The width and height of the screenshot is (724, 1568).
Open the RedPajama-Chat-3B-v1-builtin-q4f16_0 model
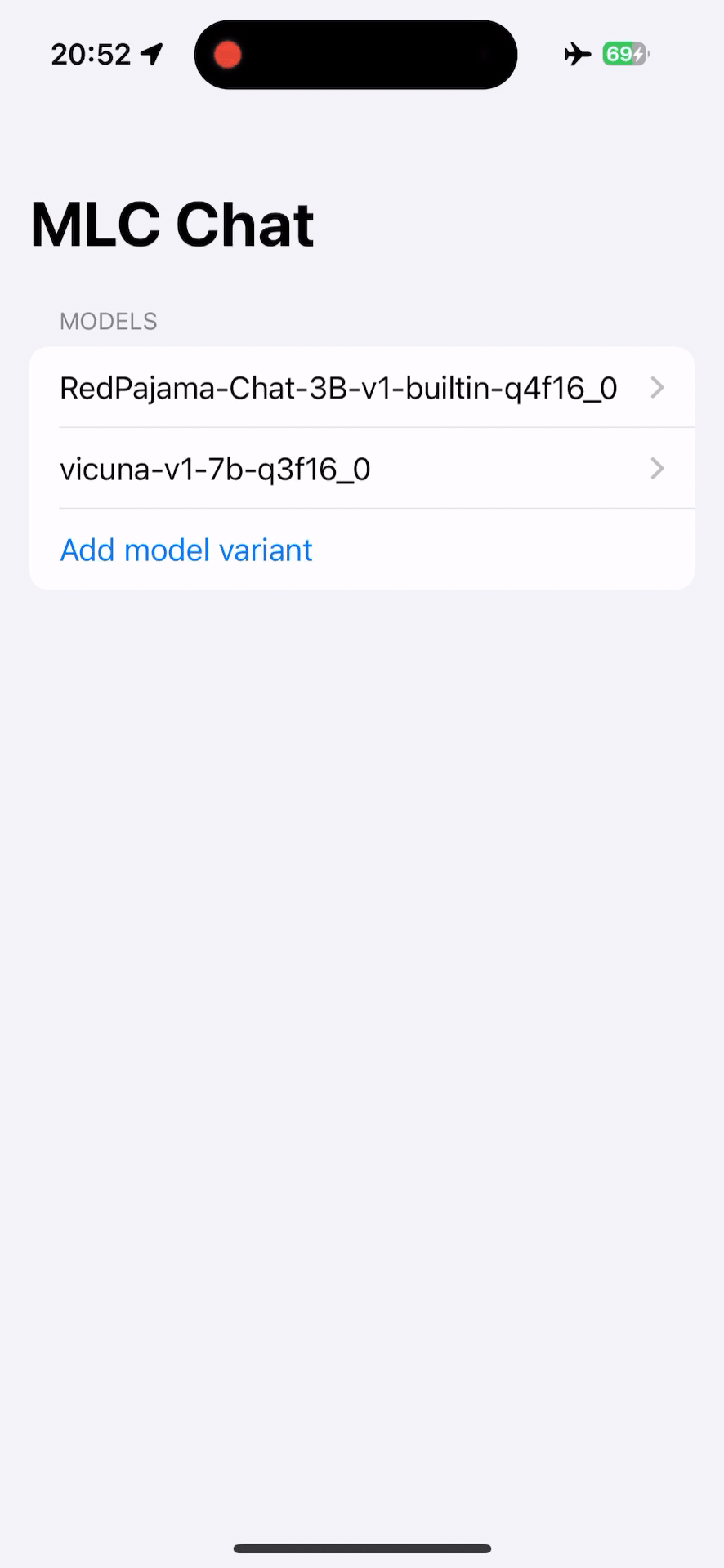(362, 388)
